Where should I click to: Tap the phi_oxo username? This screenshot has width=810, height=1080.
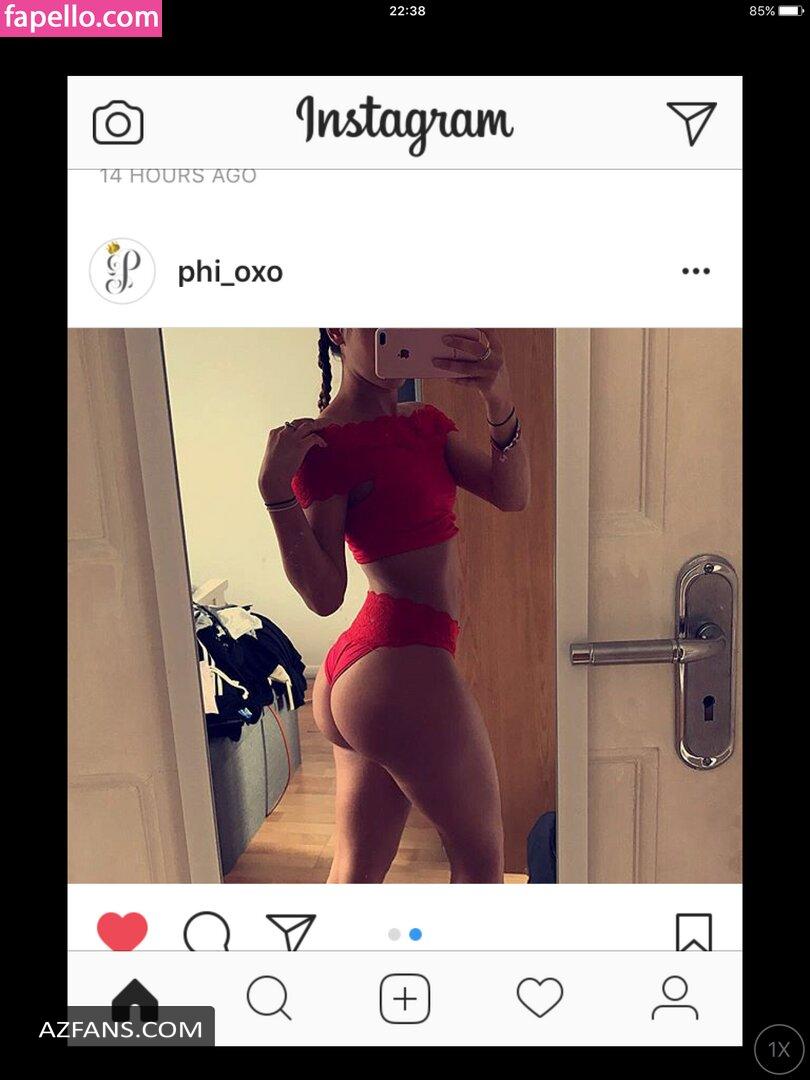[x=230, y=272]
